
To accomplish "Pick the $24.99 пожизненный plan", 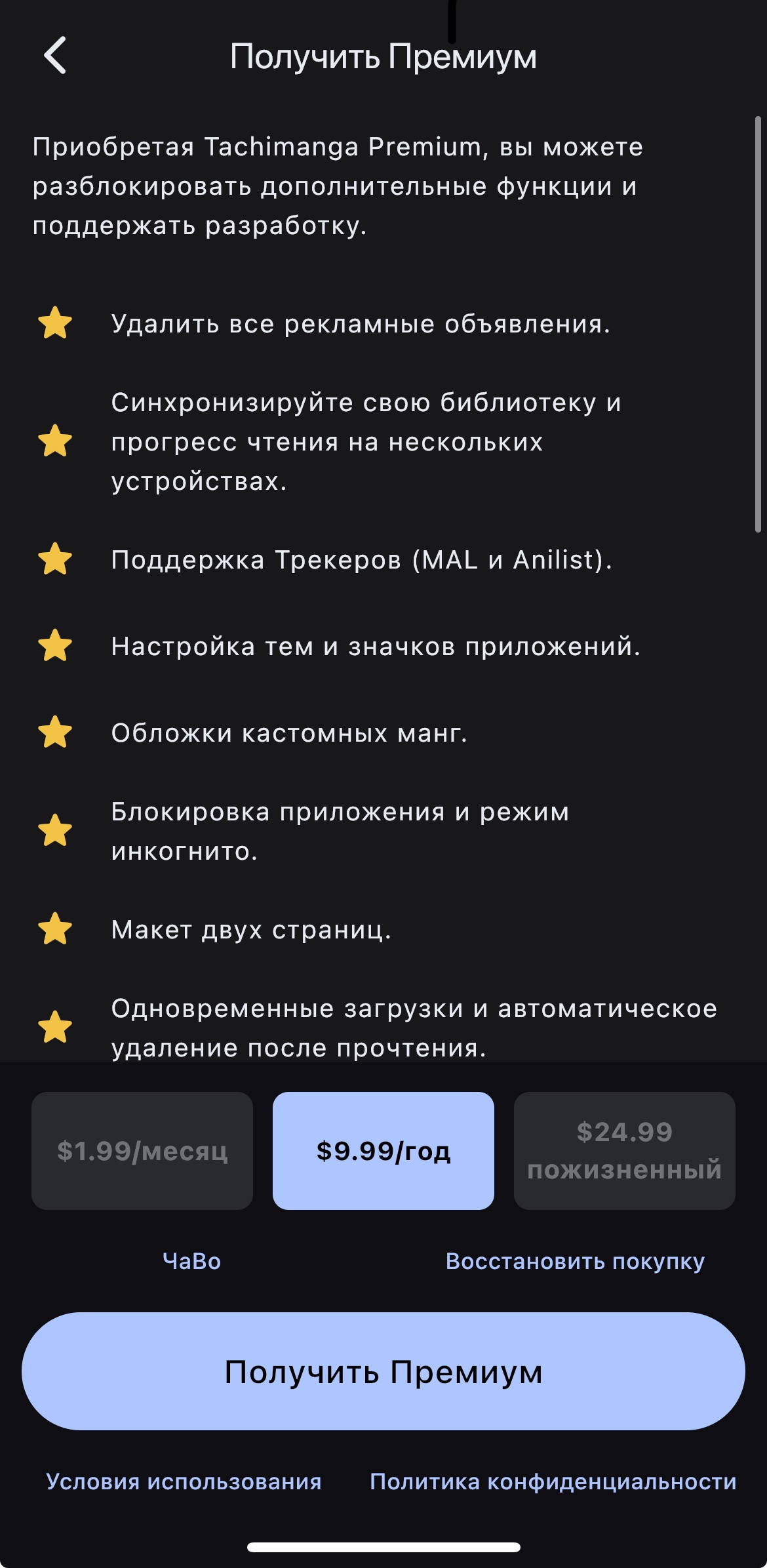I will 624,1150.
